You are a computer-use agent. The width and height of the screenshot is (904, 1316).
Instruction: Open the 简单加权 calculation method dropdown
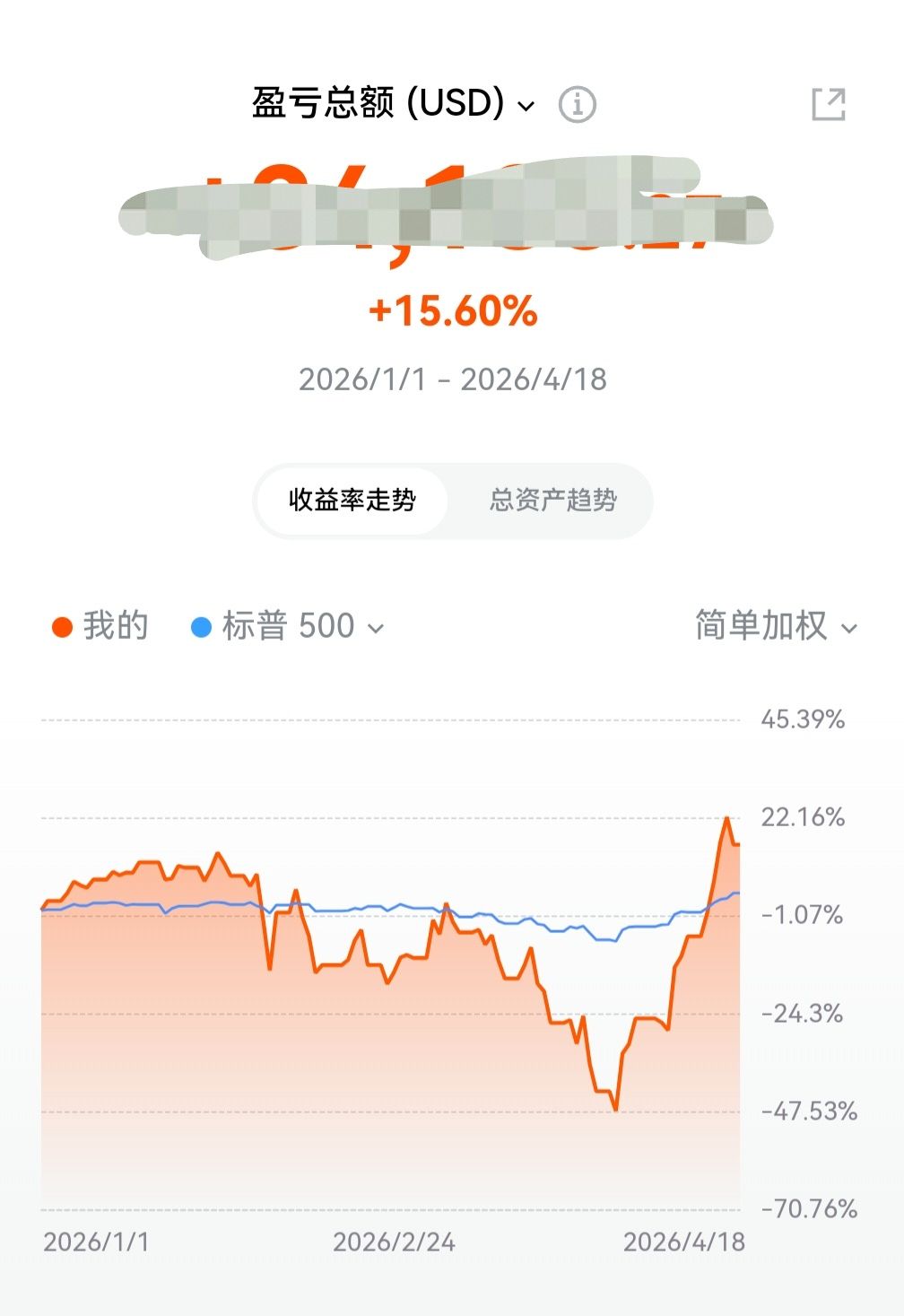(x=775, y=626)
